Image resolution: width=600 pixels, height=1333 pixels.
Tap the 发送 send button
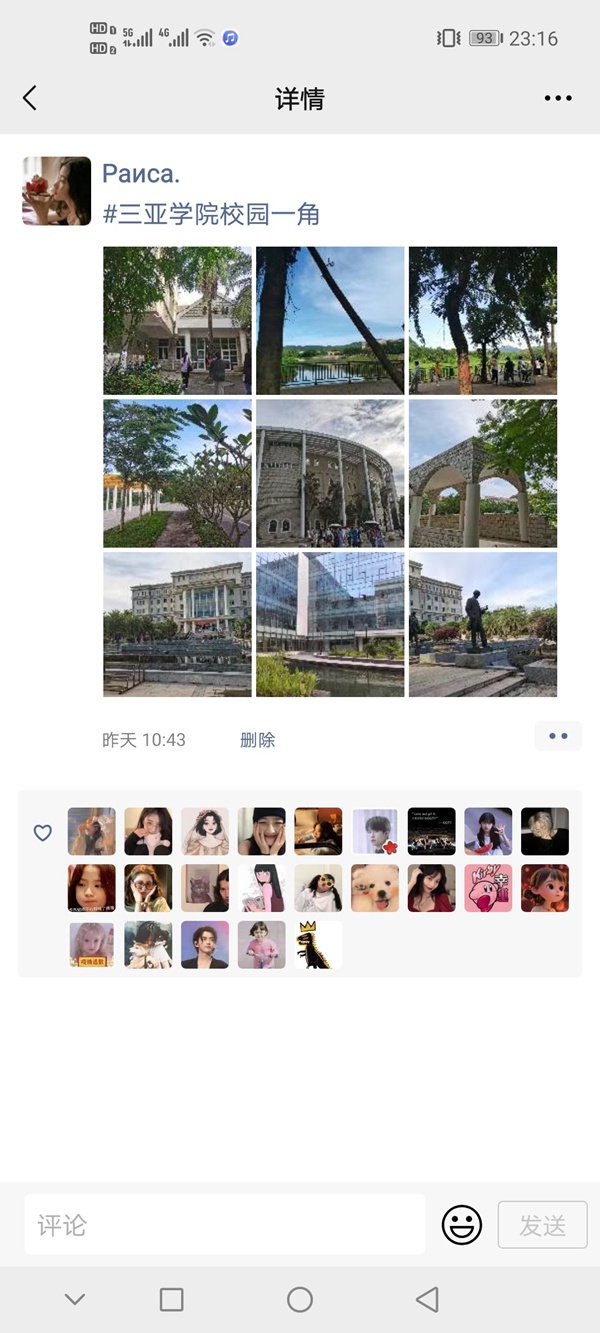(542, 1224)
